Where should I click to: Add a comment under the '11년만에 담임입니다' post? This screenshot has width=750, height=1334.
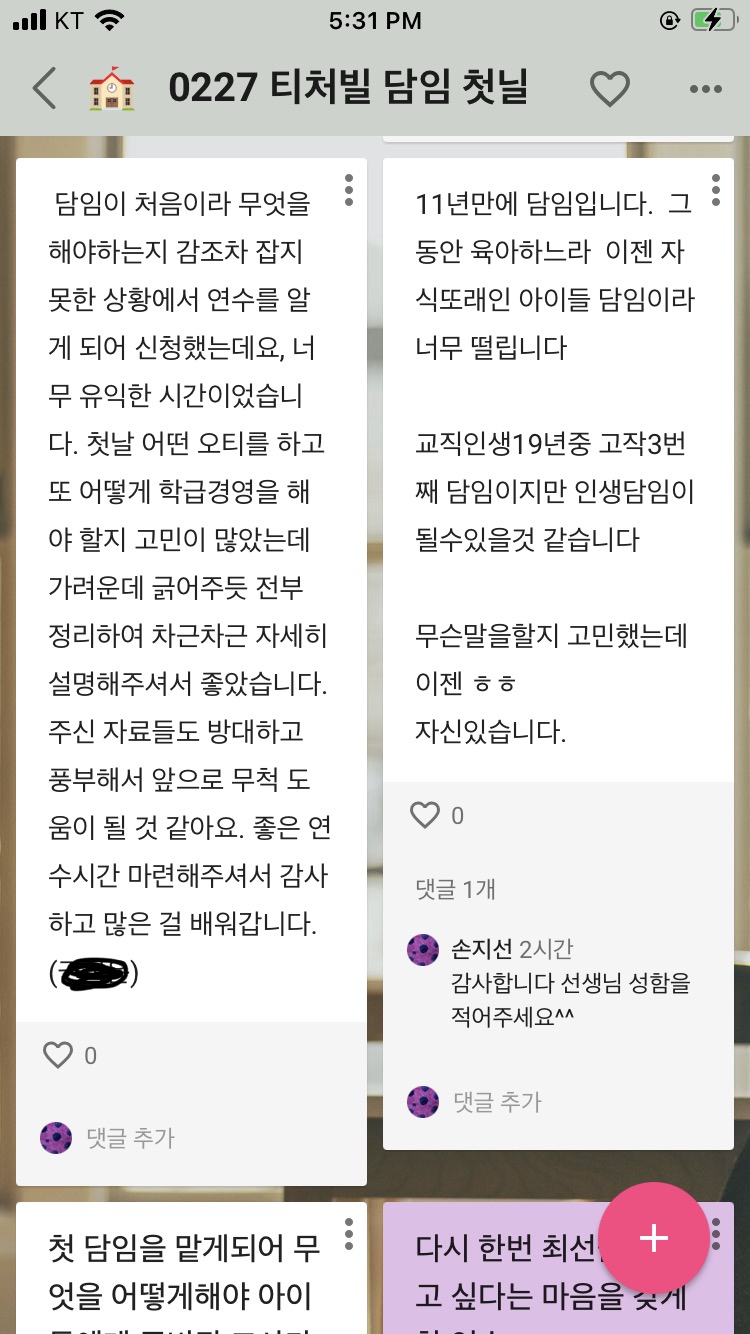(497, 1102)
